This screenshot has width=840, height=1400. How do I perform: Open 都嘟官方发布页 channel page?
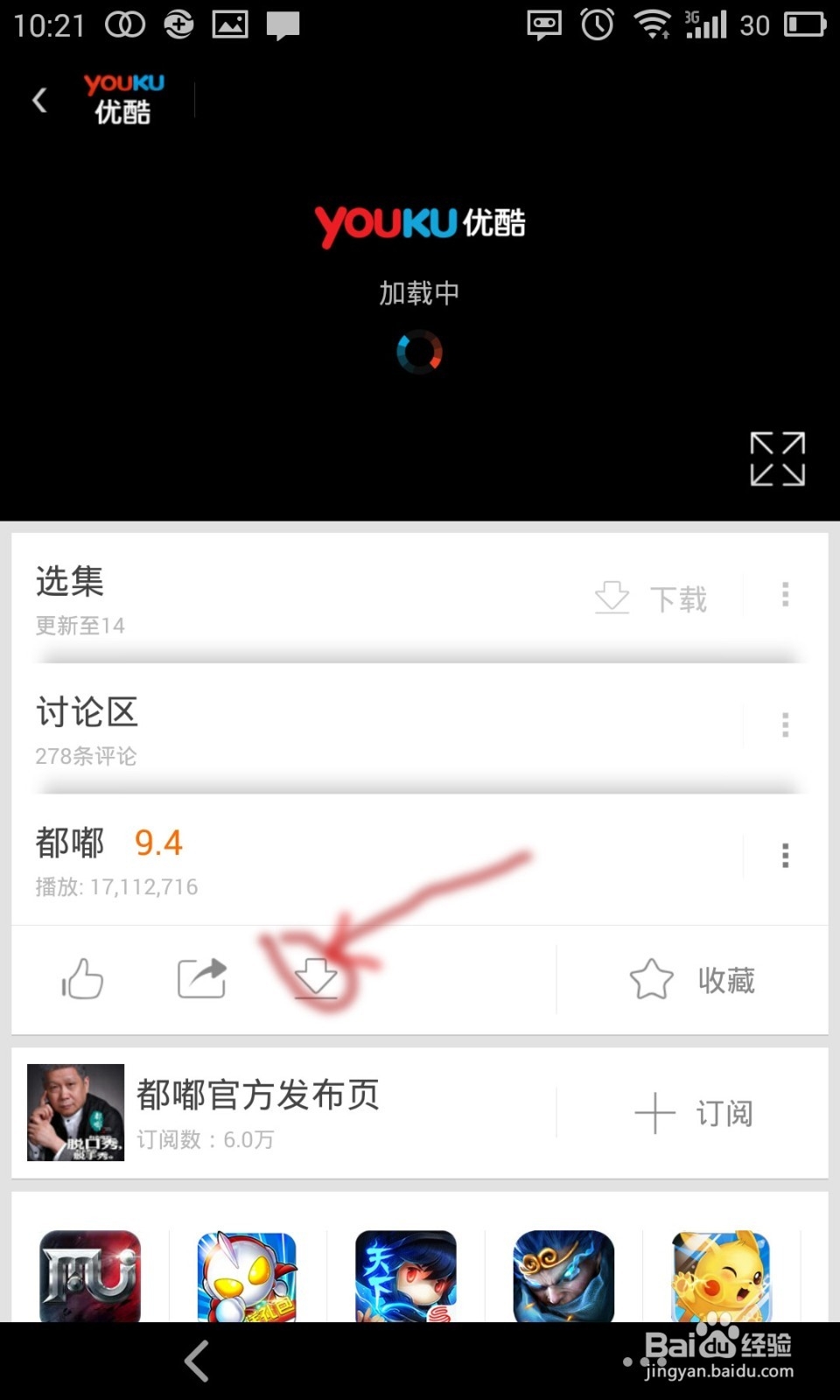pyautogui.click(x=258, y=1095)
